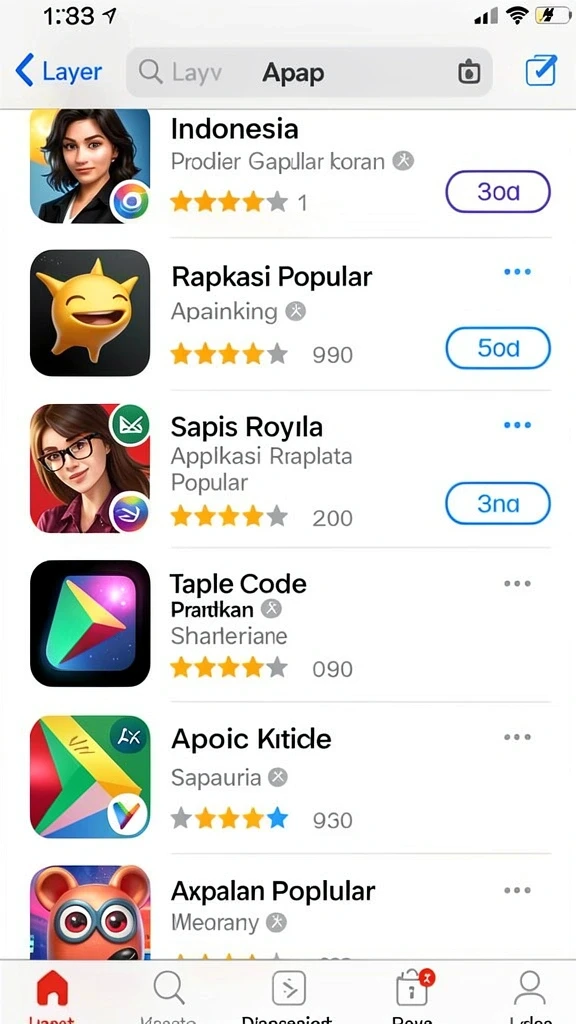576x1024 pixels.
Task: Tap the 3oa button for Indonesia
Action: click(x=498, y=192)
